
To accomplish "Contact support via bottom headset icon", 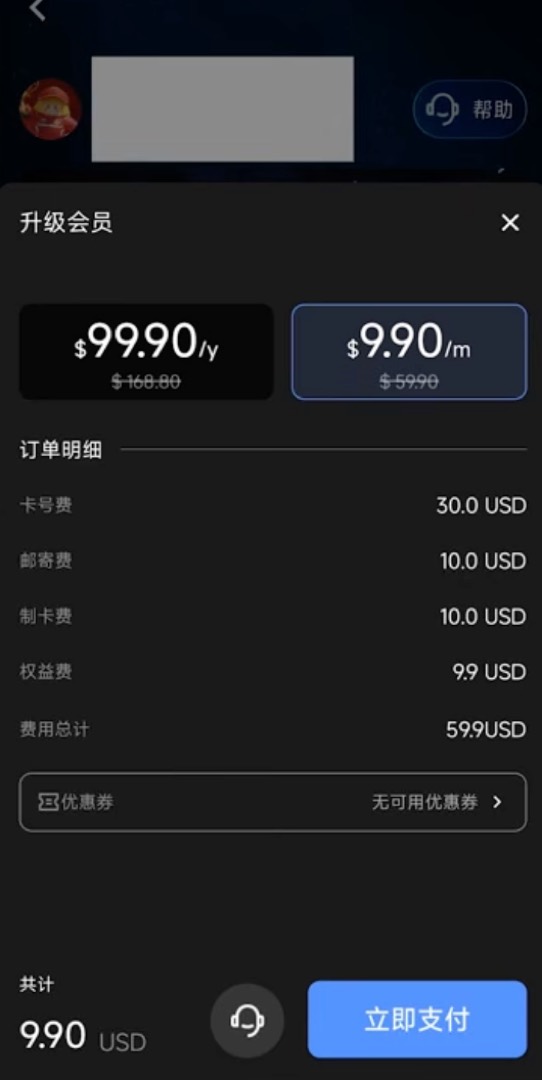I will point(247,1020).
